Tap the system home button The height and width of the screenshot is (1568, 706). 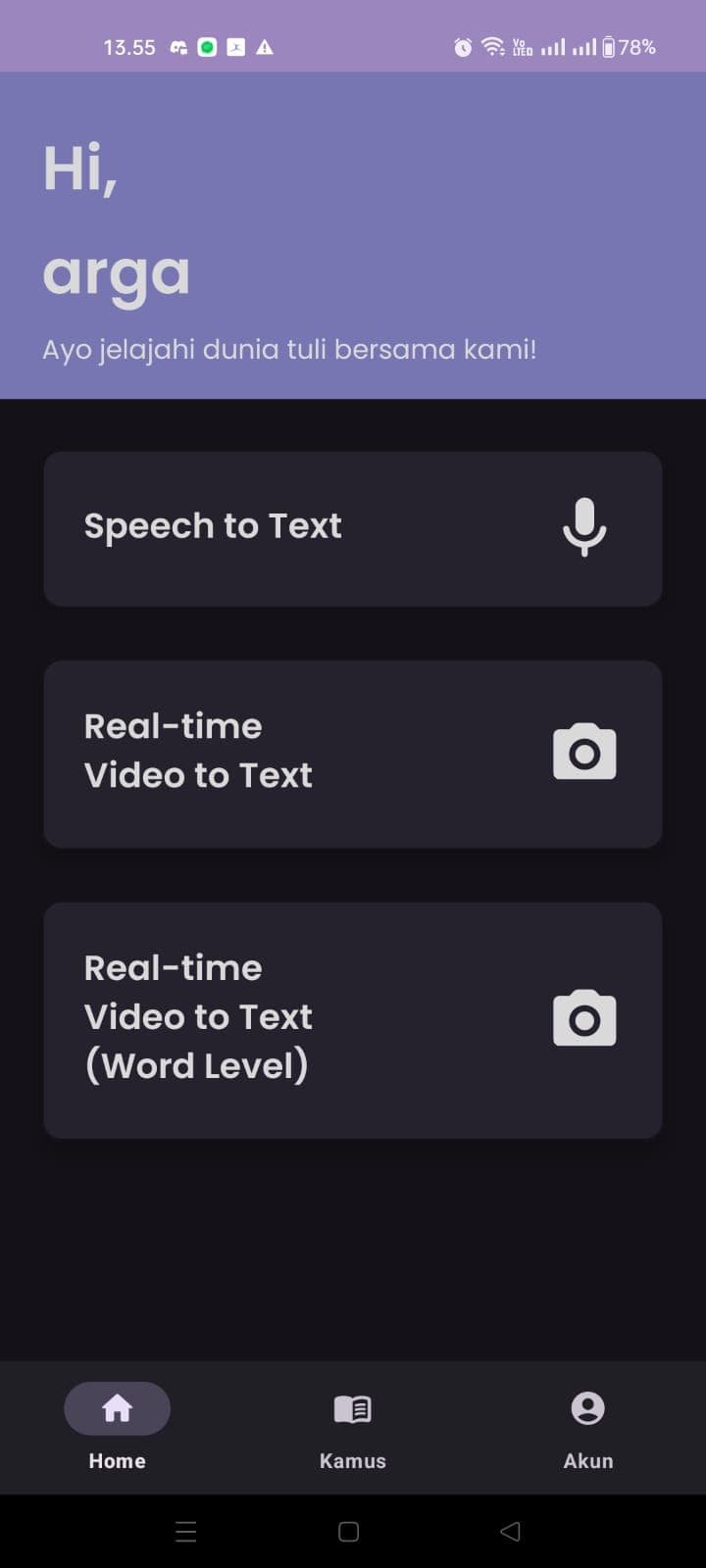coord(348,1532)
